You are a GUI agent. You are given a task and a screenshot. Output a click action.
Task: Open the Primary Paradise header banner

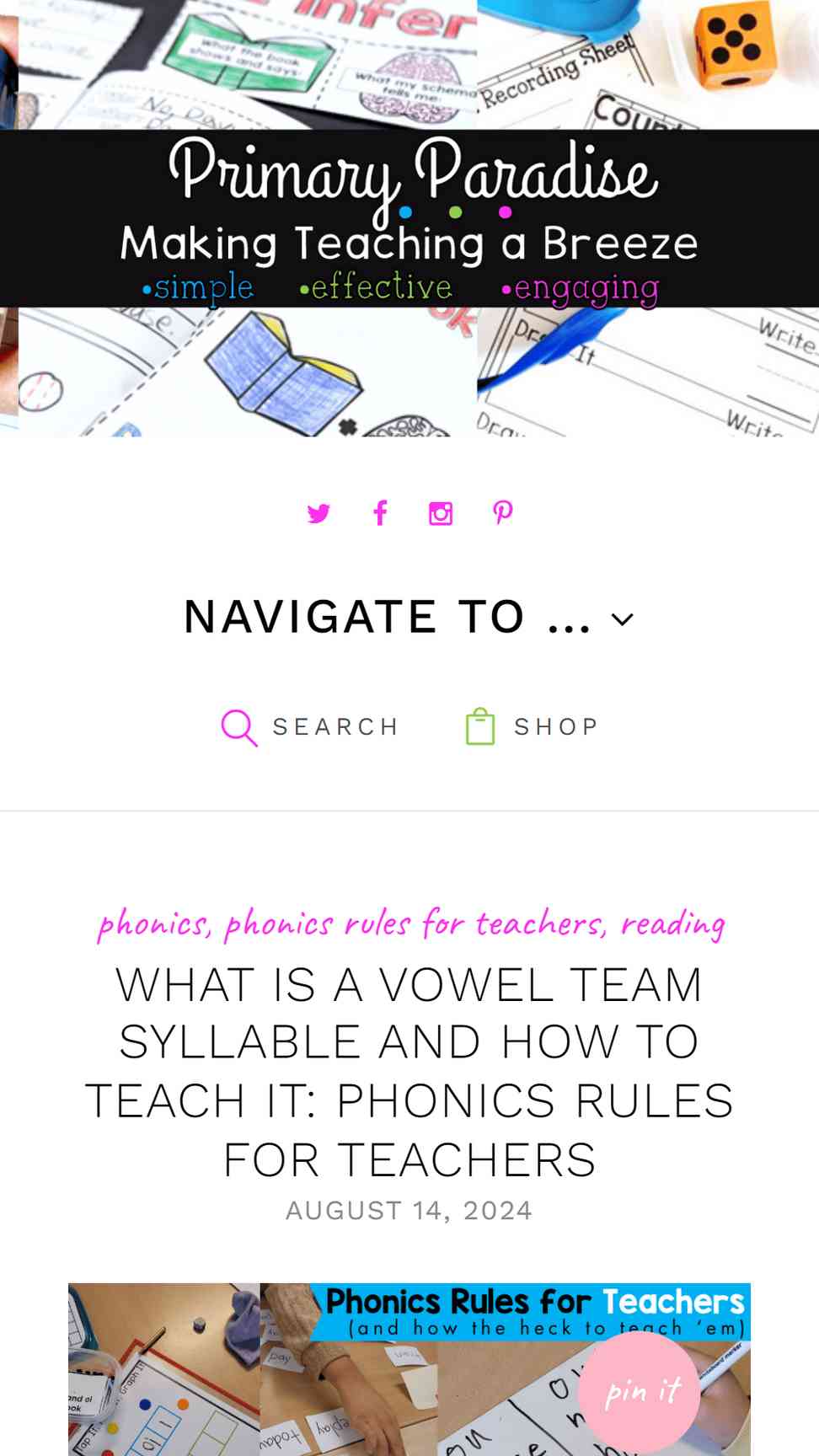pos(409,218)
